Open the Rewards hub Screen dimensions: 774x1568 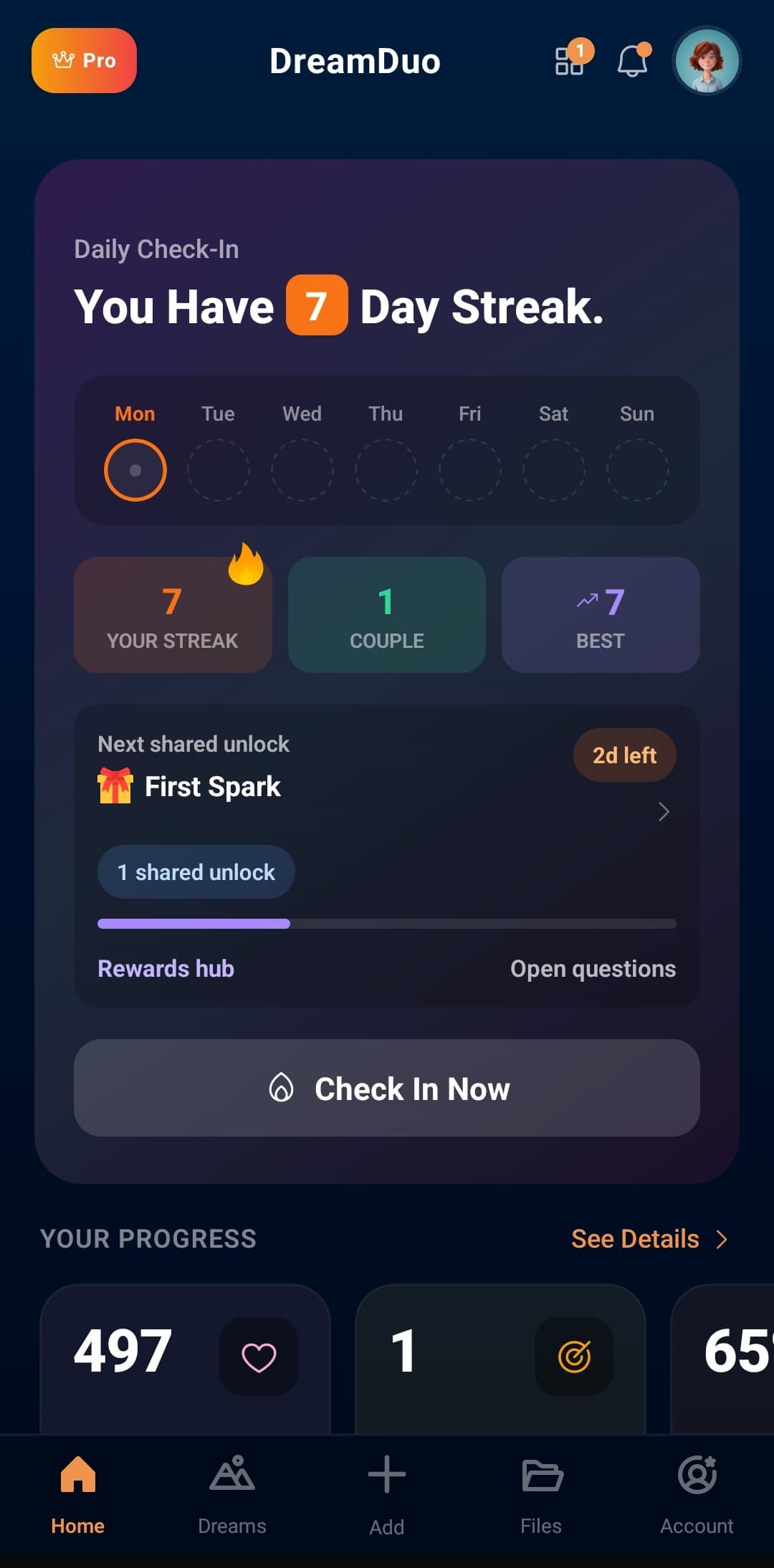166,968
